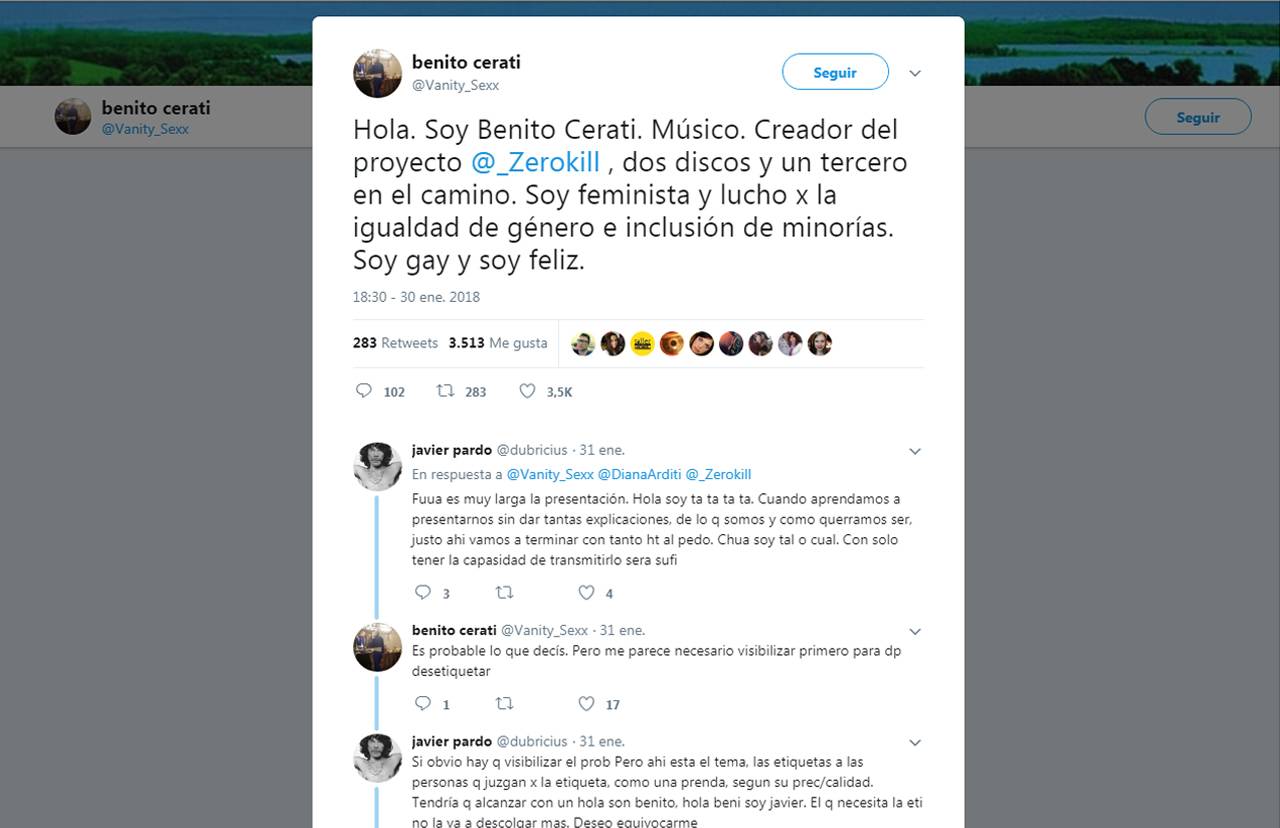Like the main tweet with 3,5K likes
This screenshot has height=828, width=1280.
[527, 391]
